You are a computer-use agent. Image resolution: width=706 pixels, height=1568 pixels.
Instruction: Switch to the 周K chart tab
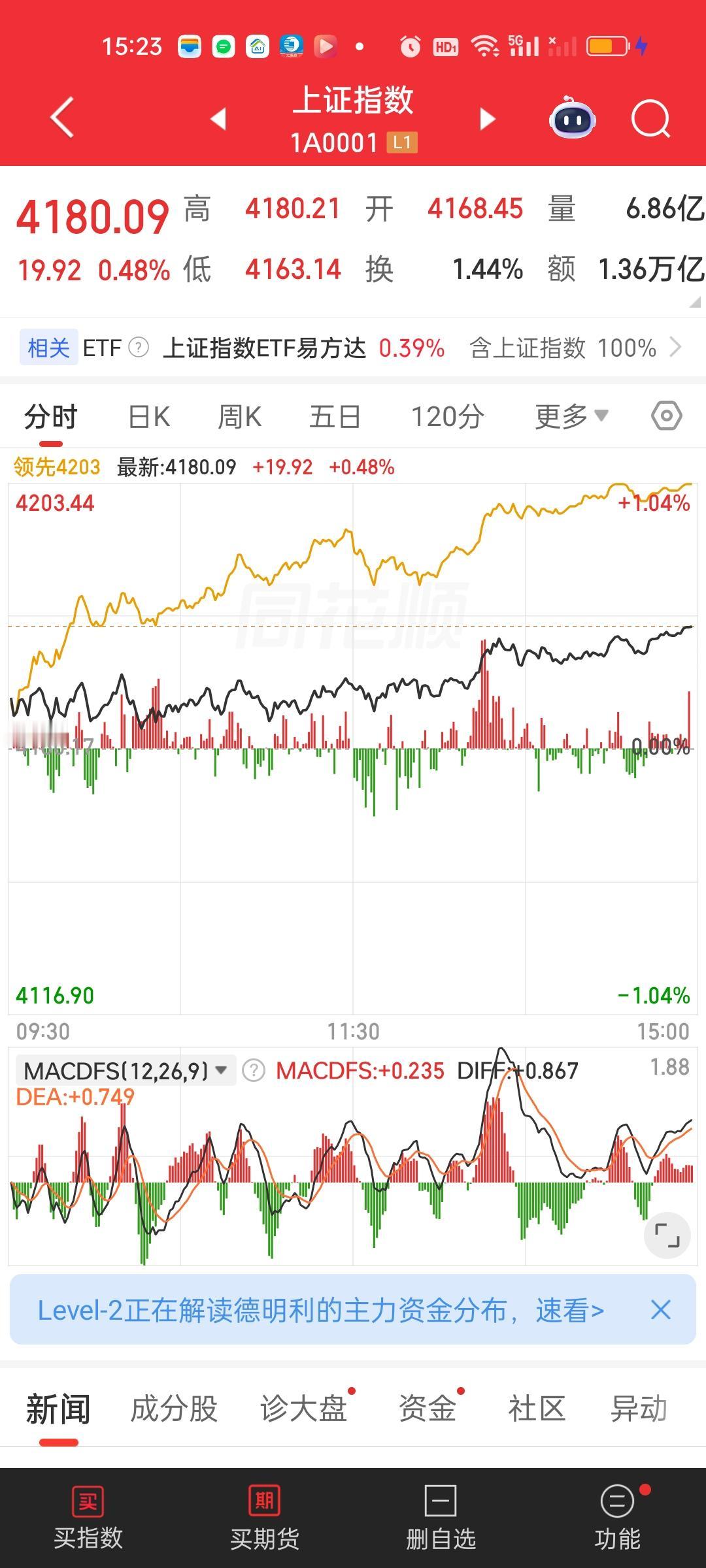[239, 416]
